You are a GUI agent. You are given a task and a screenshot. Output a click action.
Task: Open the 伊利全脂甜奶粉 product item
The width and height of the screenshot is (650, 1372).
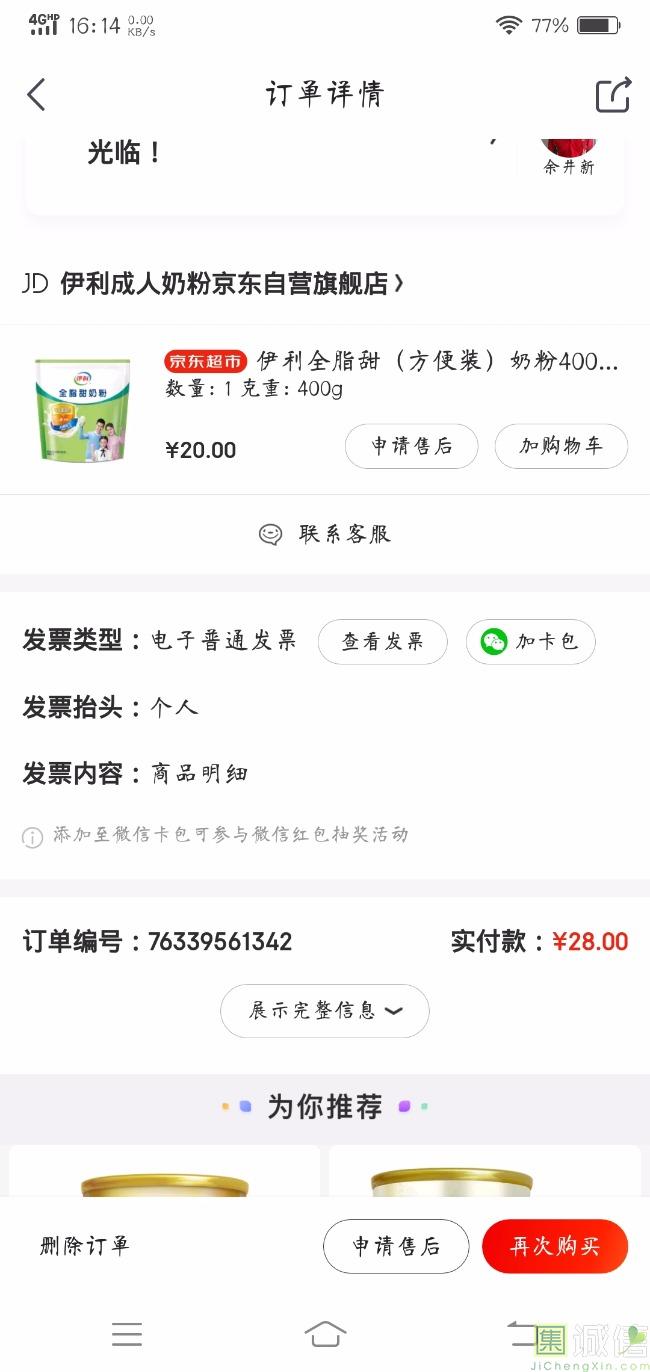pos(438,361)
